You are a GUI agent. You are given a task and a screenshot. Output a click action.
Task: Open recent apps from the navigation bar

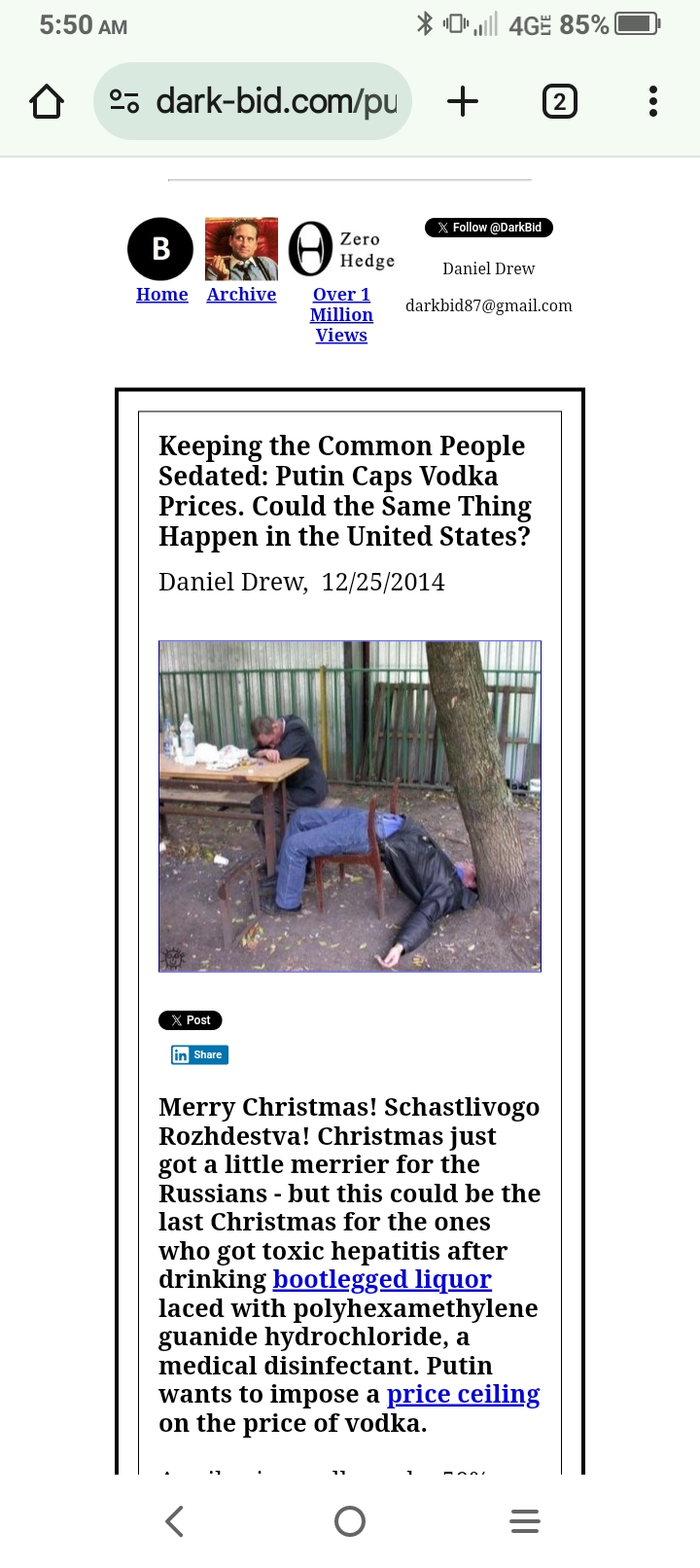(525, 1521)
